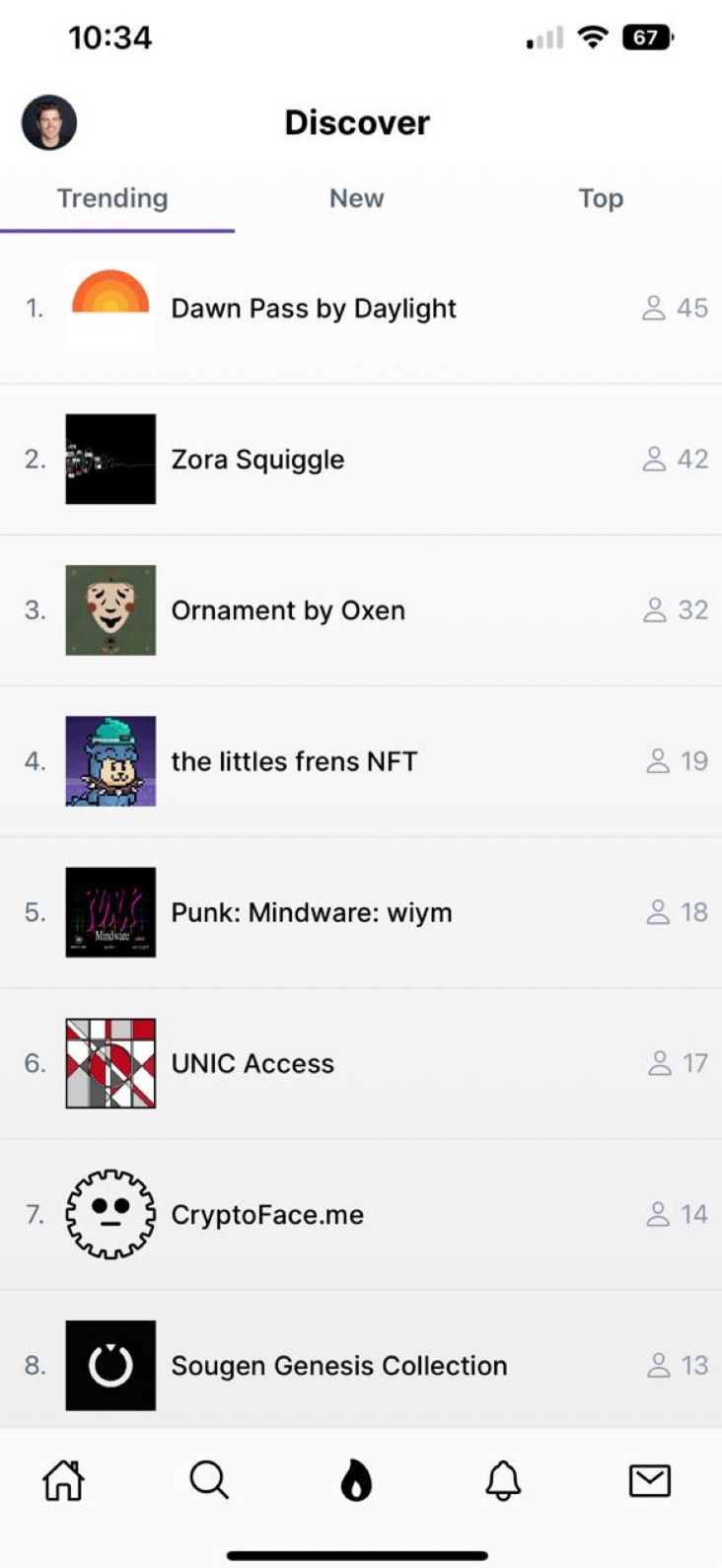Open the littles frens NFT

[x=294, y=761]
